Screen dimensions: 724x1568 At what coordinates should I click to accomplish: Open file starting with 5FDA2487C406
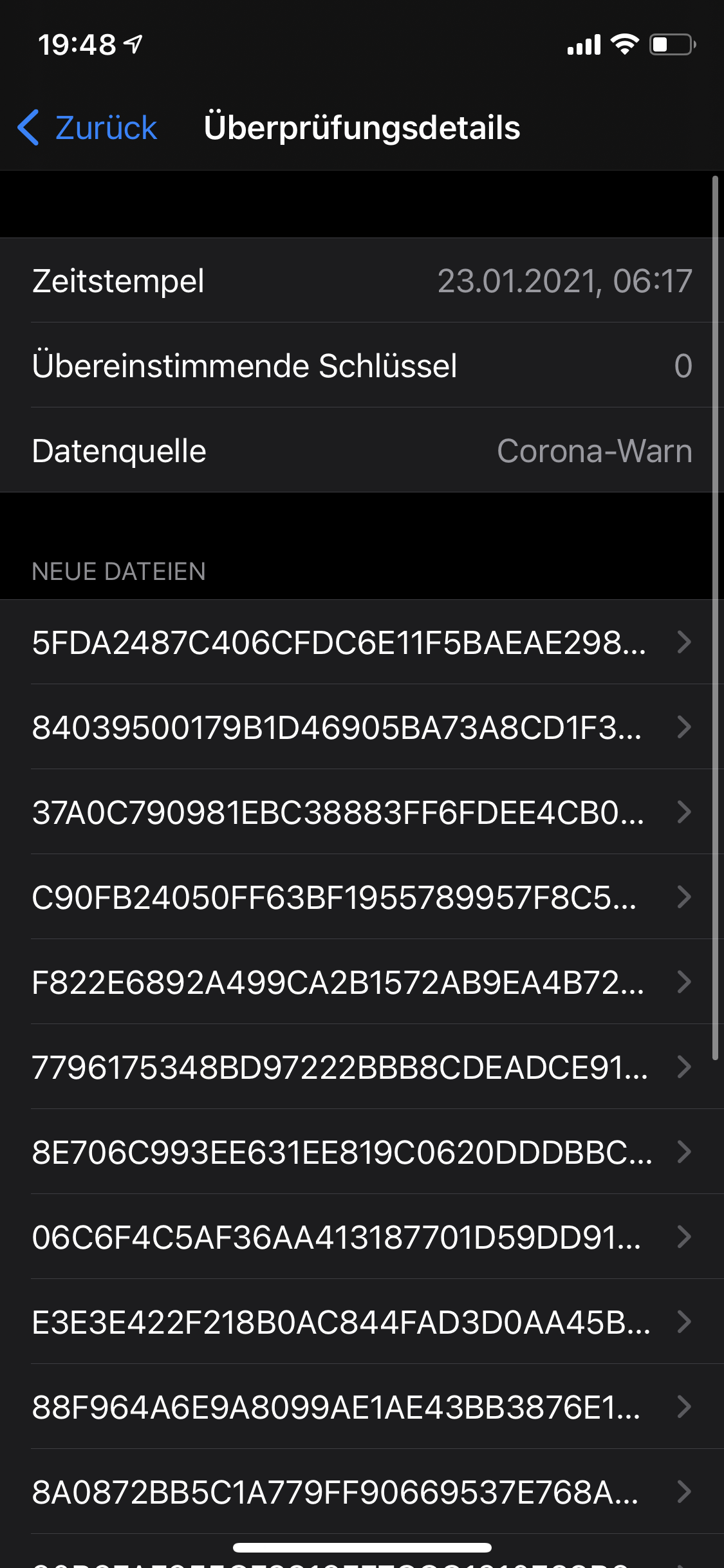click(x=360, y=642)
